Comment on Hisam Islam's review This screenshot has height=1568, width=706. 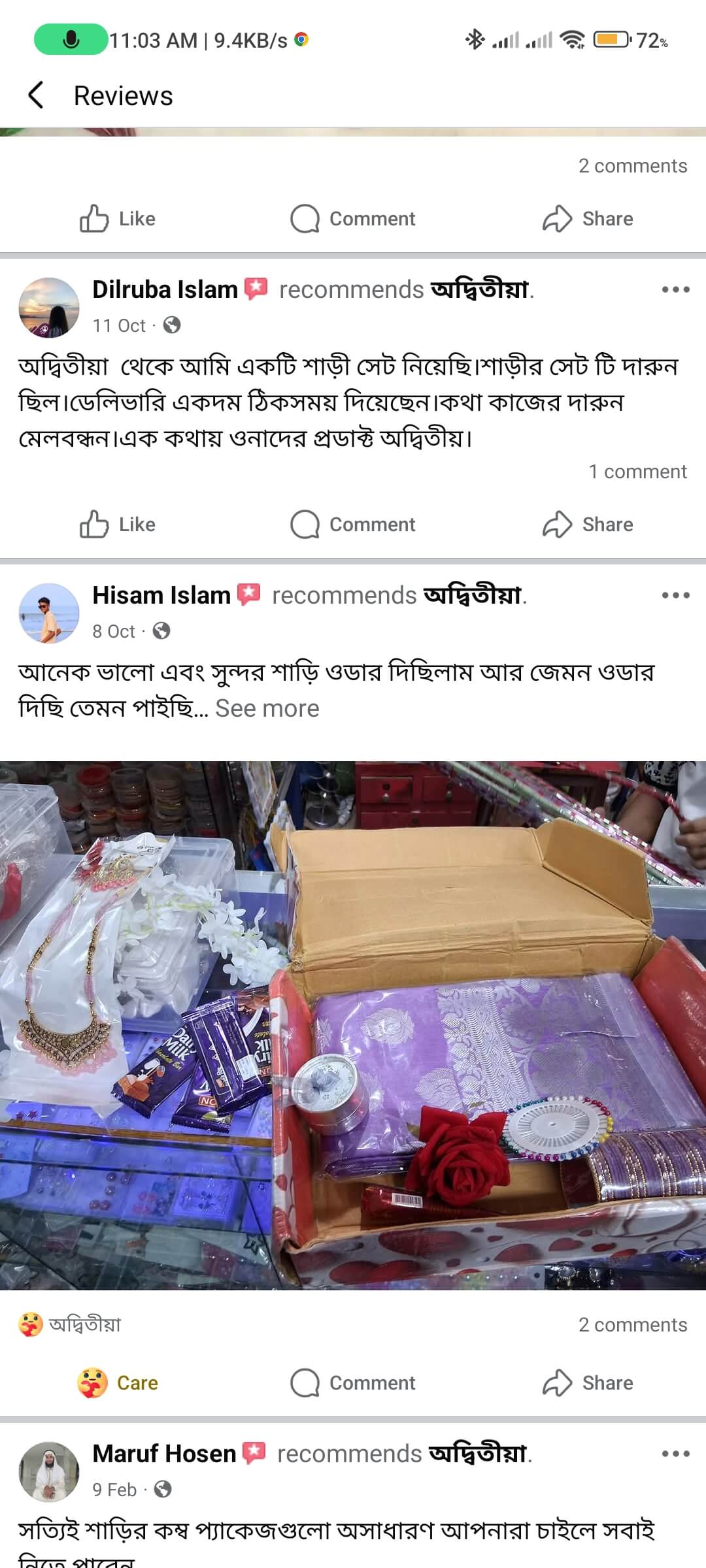point(353,1383)
